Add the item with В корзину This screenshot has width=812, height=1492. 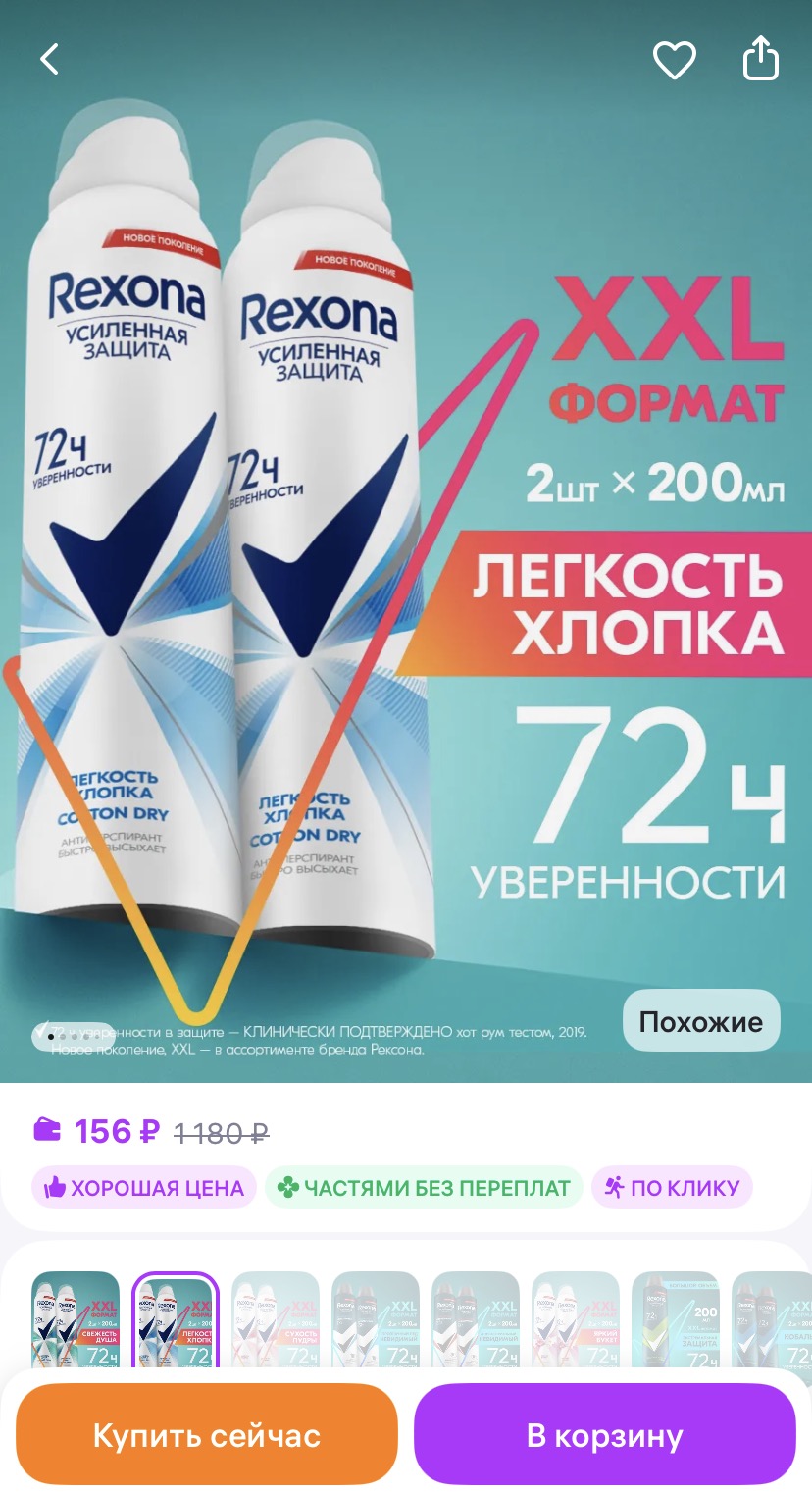pos(604,1435)
